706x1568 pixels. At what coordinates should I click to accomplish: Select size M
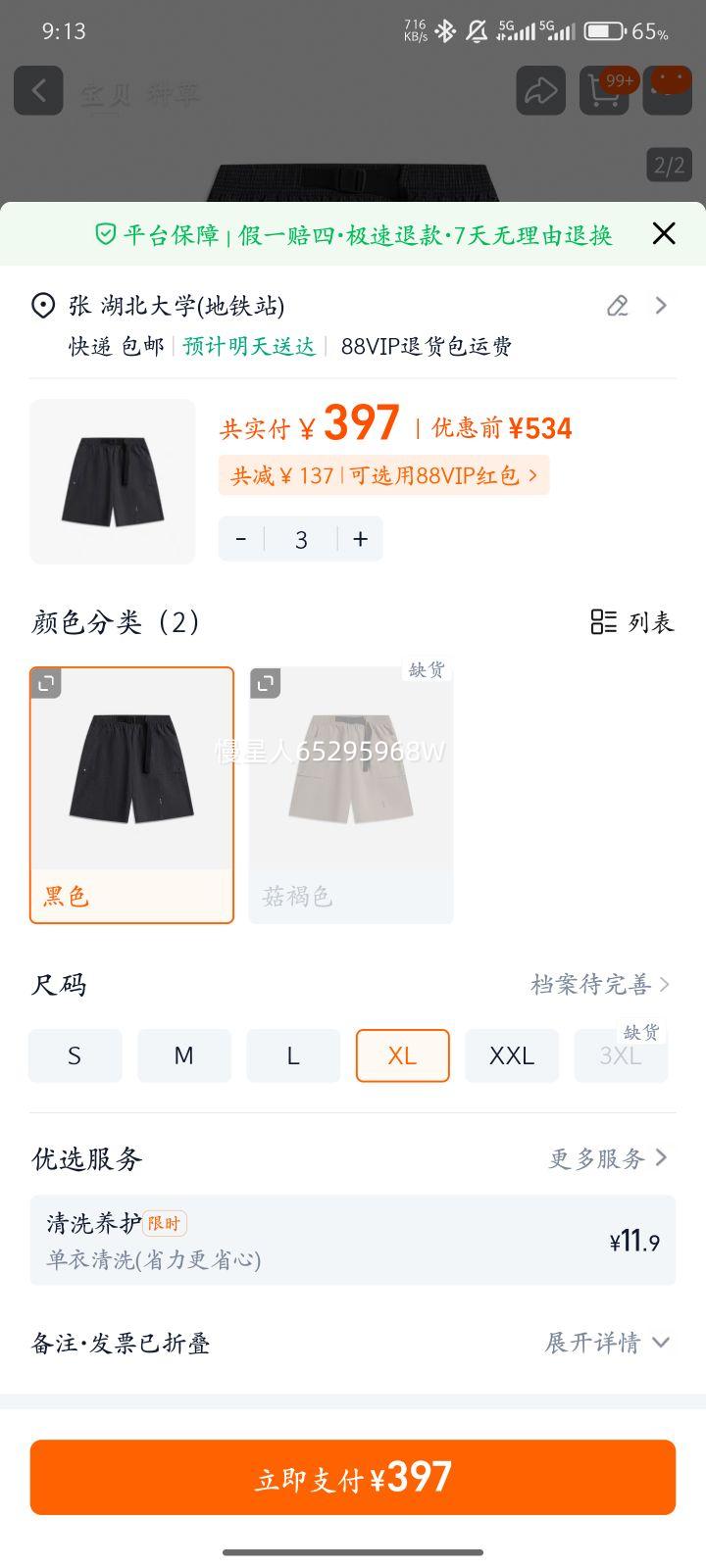[183, 1055]
